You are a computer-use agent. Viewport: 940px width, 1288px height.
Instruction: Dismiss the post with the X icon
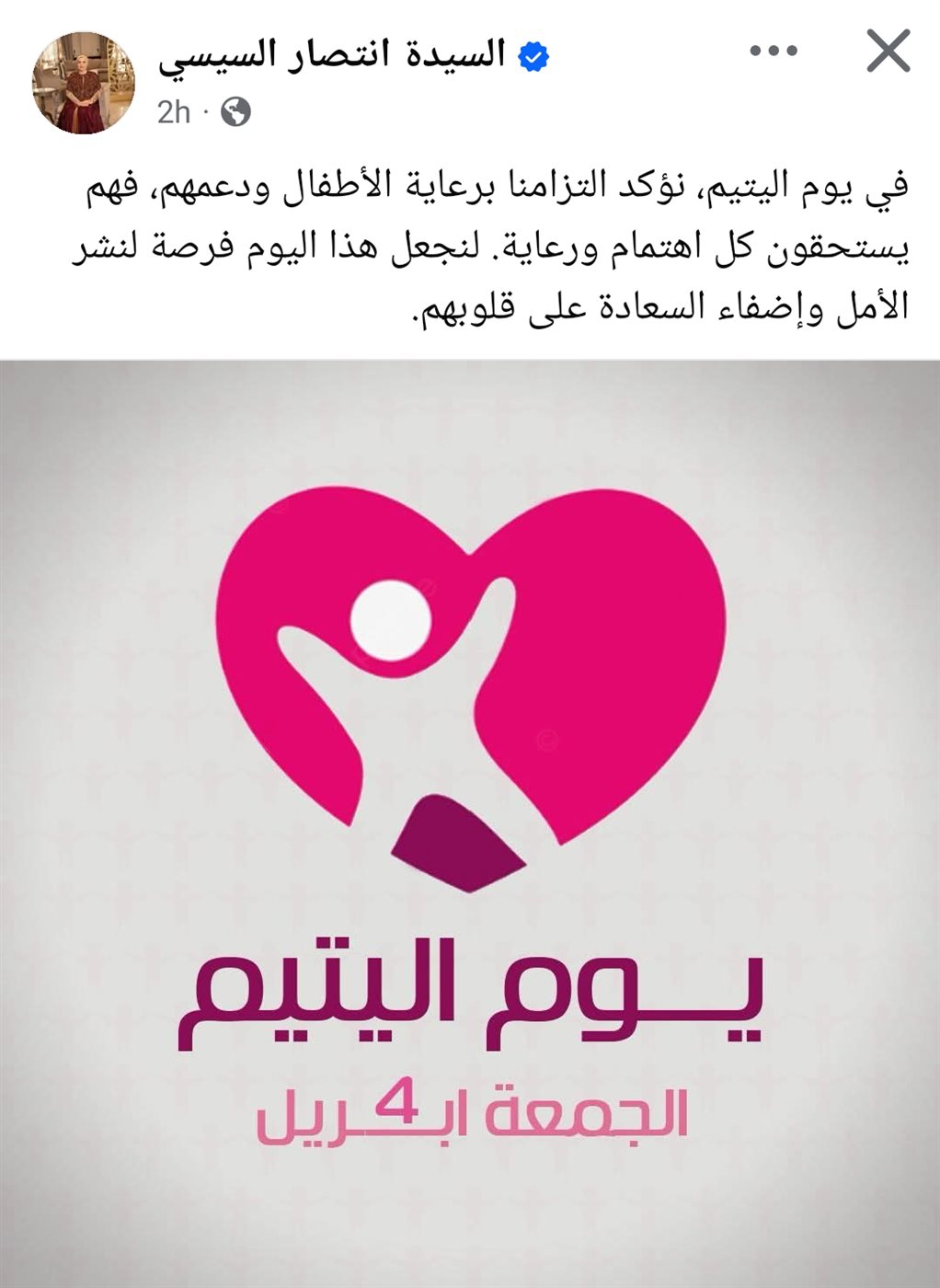pos(888,52)
